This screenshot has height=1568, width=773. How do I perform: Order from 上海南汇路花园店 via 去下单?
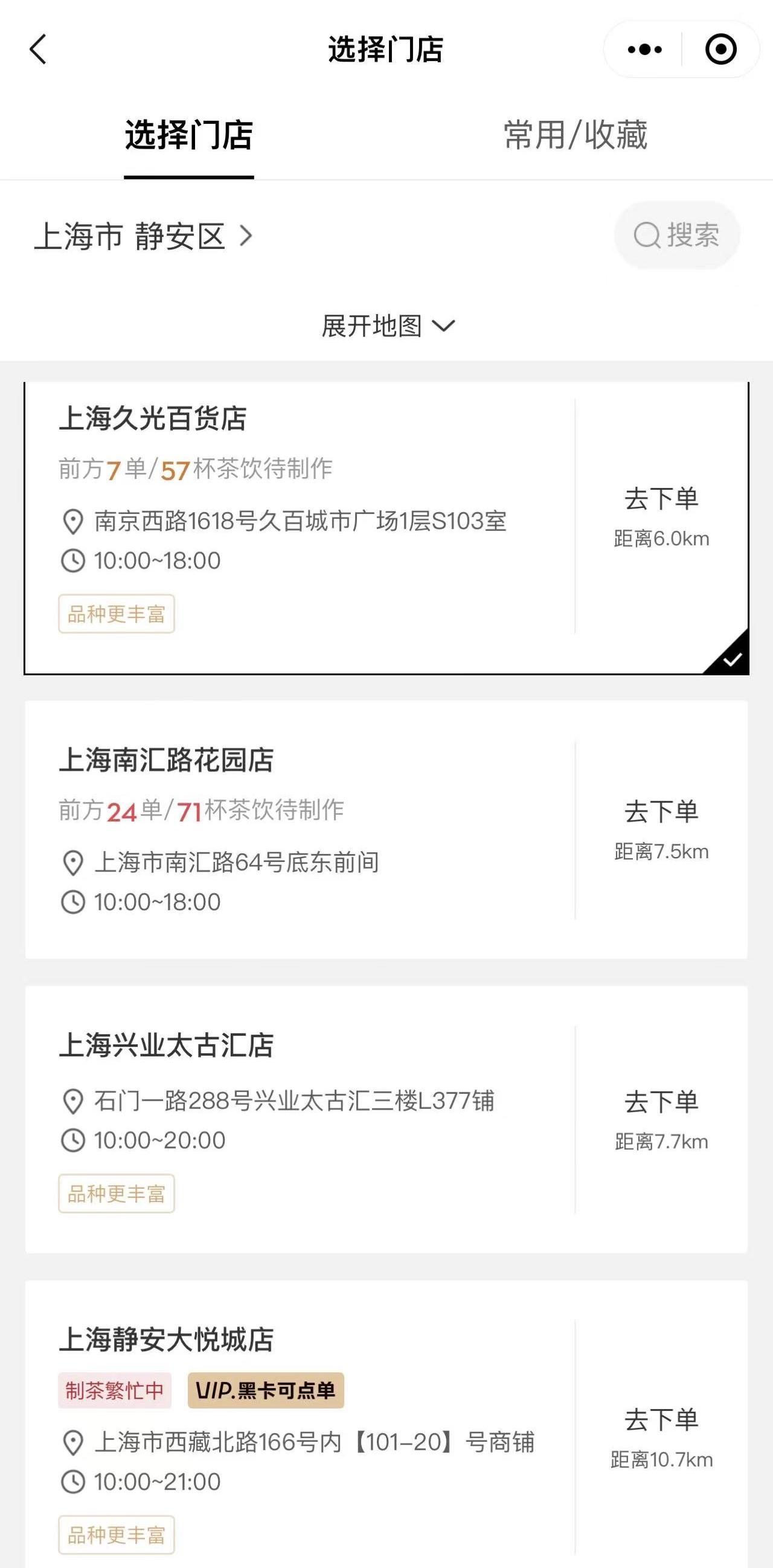[x=661, y=812]
